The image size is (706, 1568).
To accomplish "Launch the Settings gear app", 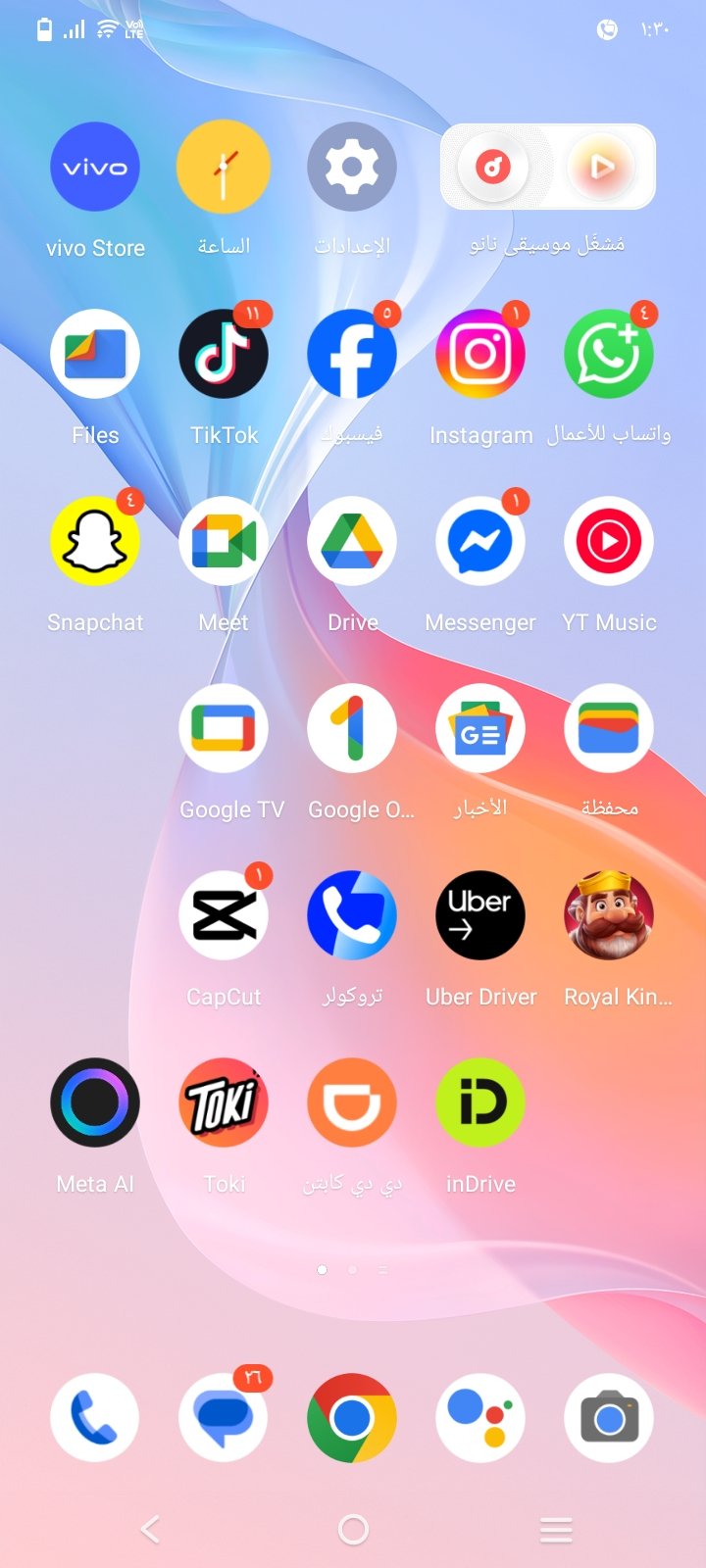I will tap(352, 168).
